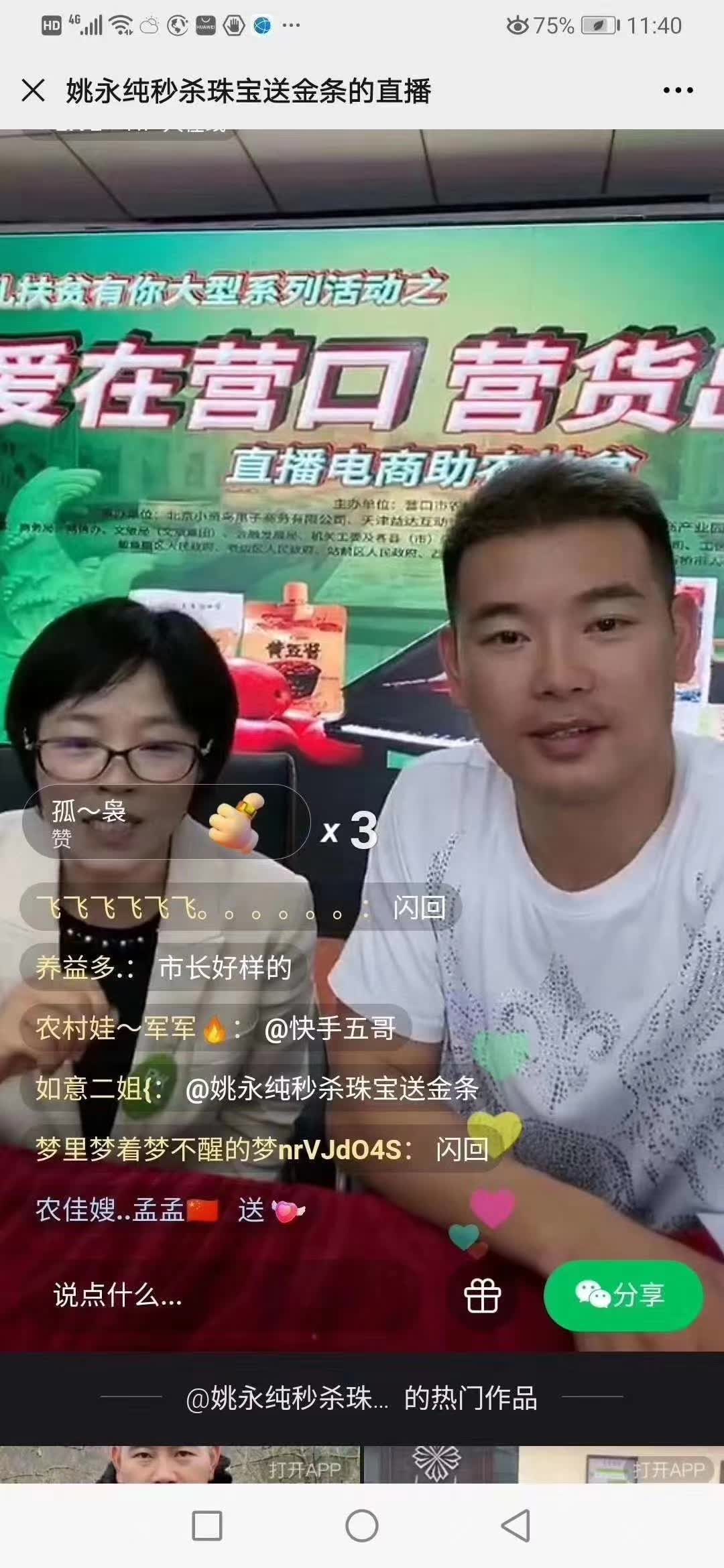
Task: Open the right popular video thumbnail
Action: (542, 1464)
